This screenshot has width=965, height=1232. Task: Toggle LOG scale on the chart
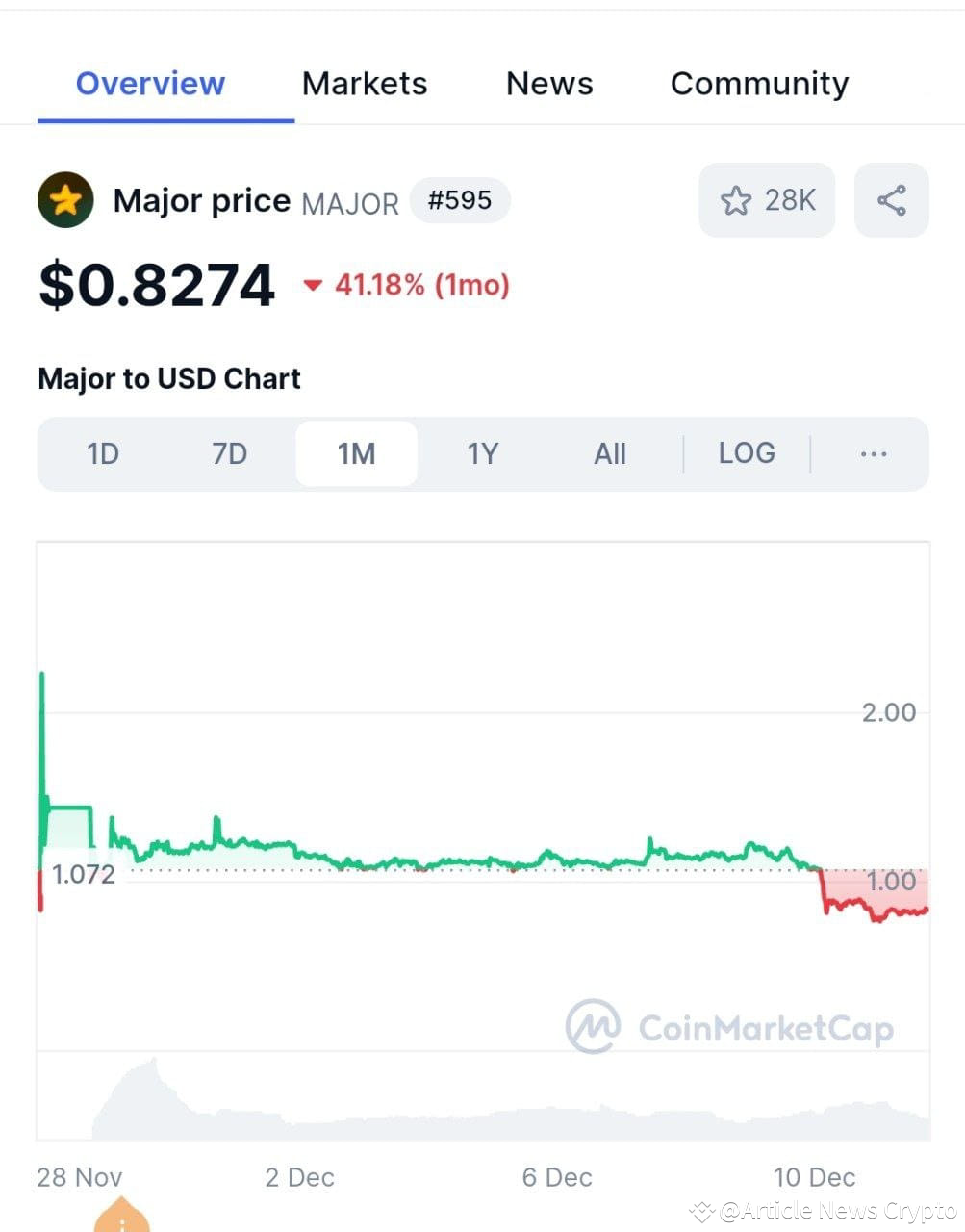[747, 453]
